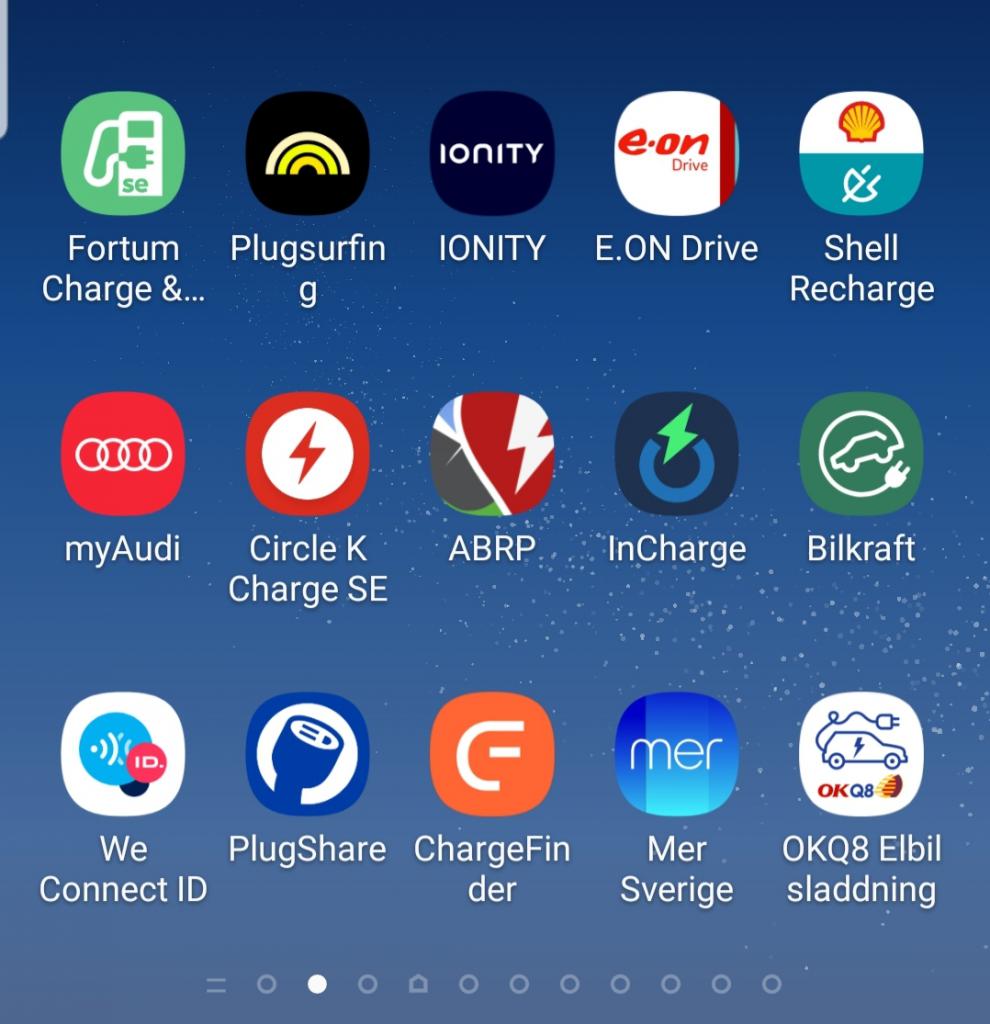
Task: Open the ChargeFinder app
Action: point(492,753)
